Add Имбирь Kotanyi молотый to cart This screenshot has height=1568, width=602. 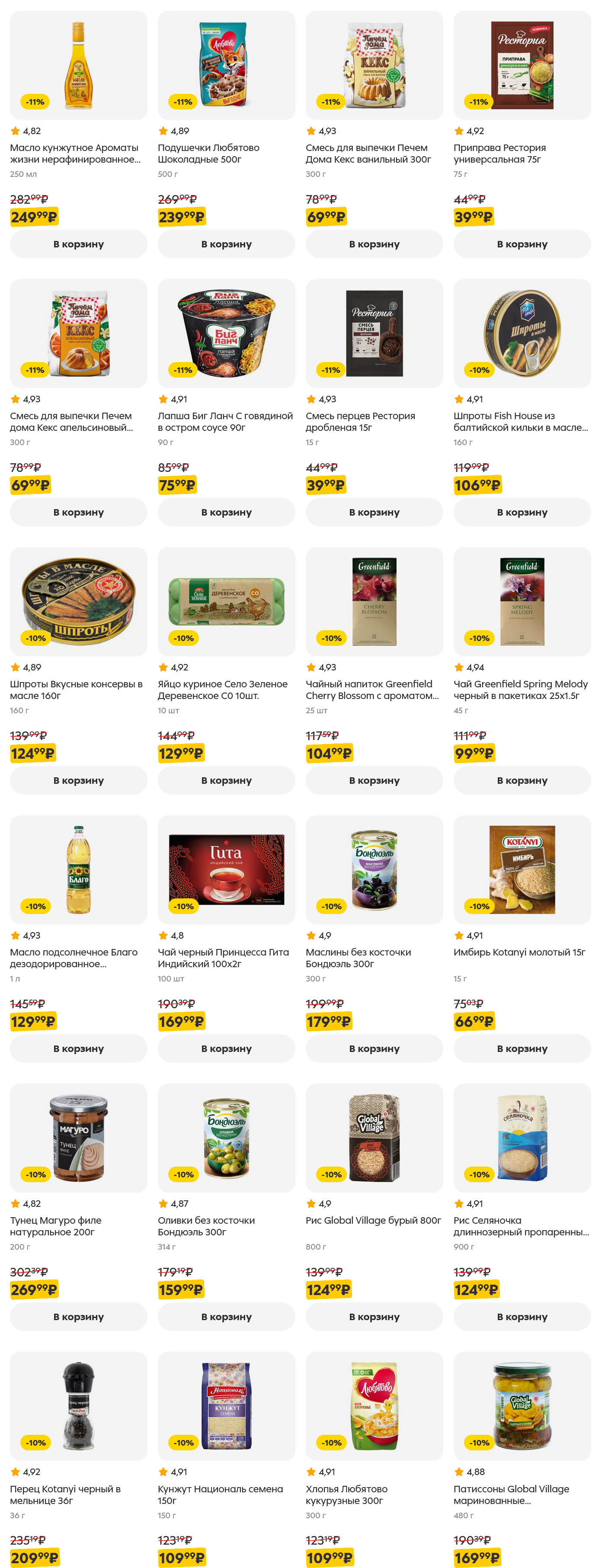[522, 1048]
